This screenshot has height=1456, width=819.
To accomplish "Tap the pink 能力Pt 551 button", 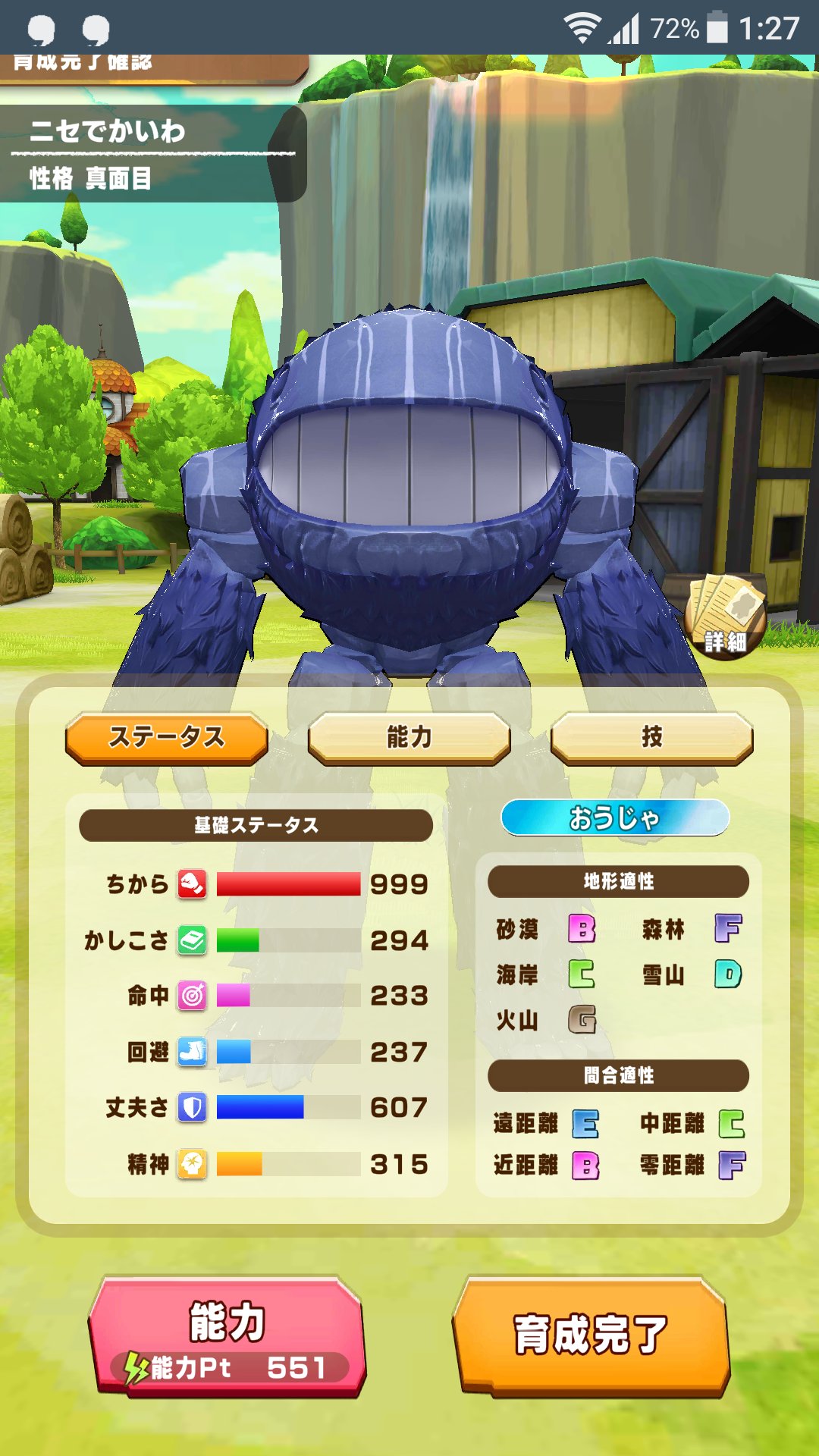I will point(227,1336).
